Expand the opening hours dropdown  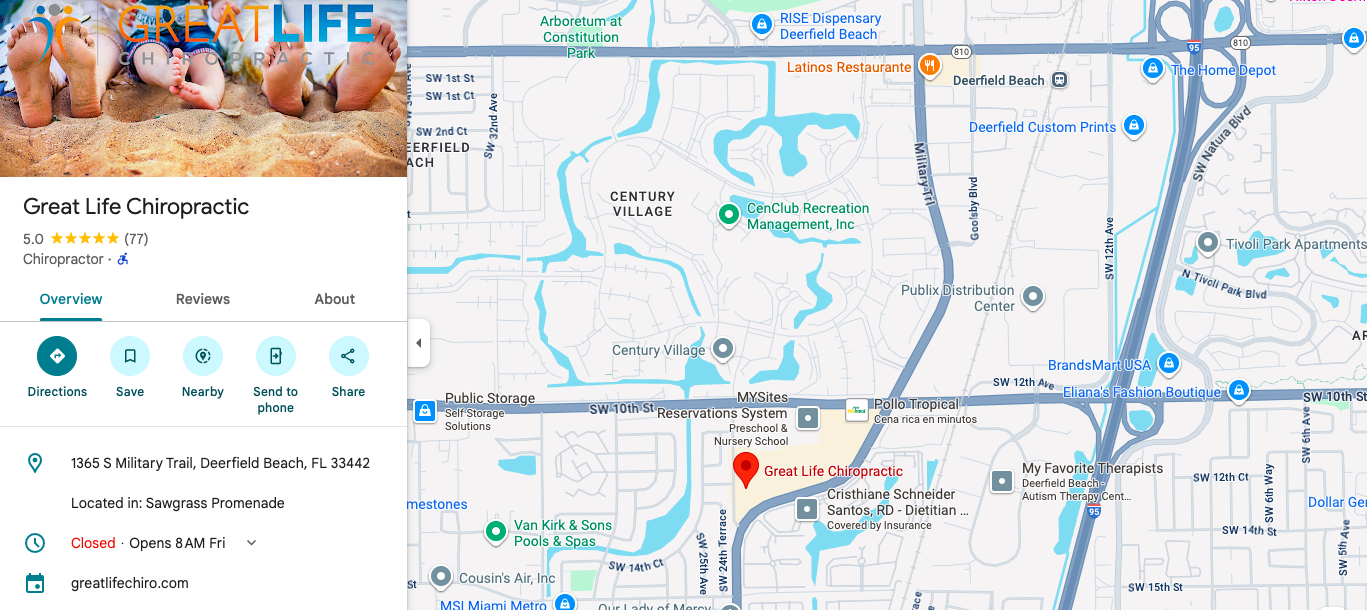251,543
